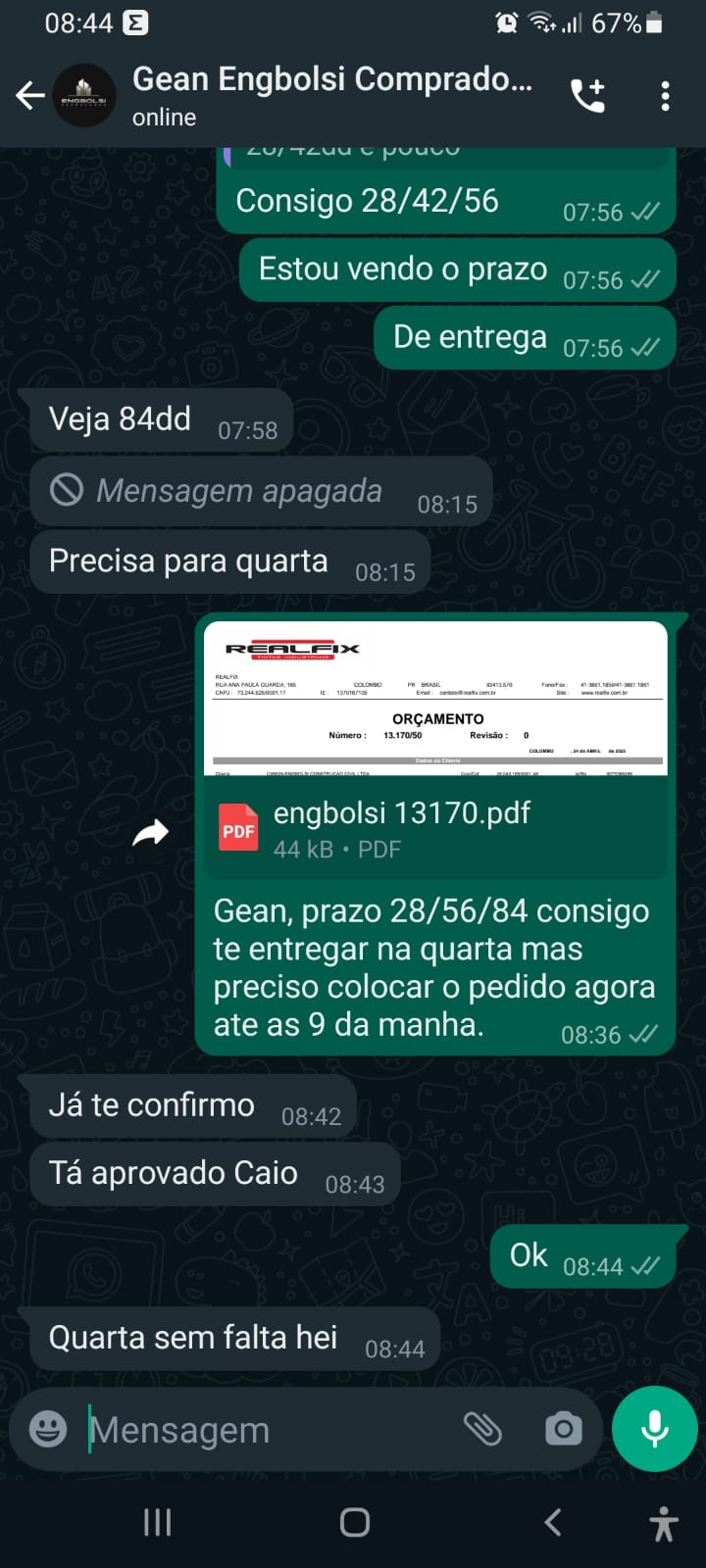Forward the PDF message

point(150,833)
